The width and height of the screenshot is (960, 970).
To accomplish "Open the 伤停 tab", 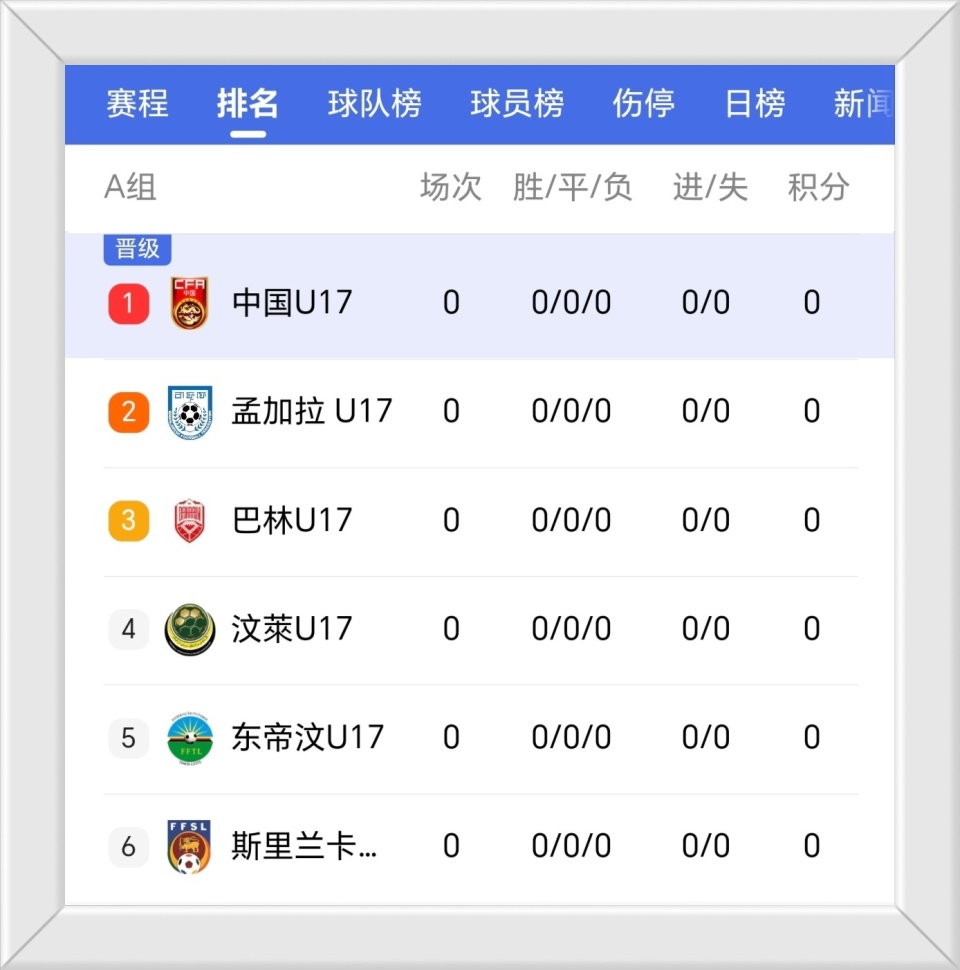I will pos(643,104).
